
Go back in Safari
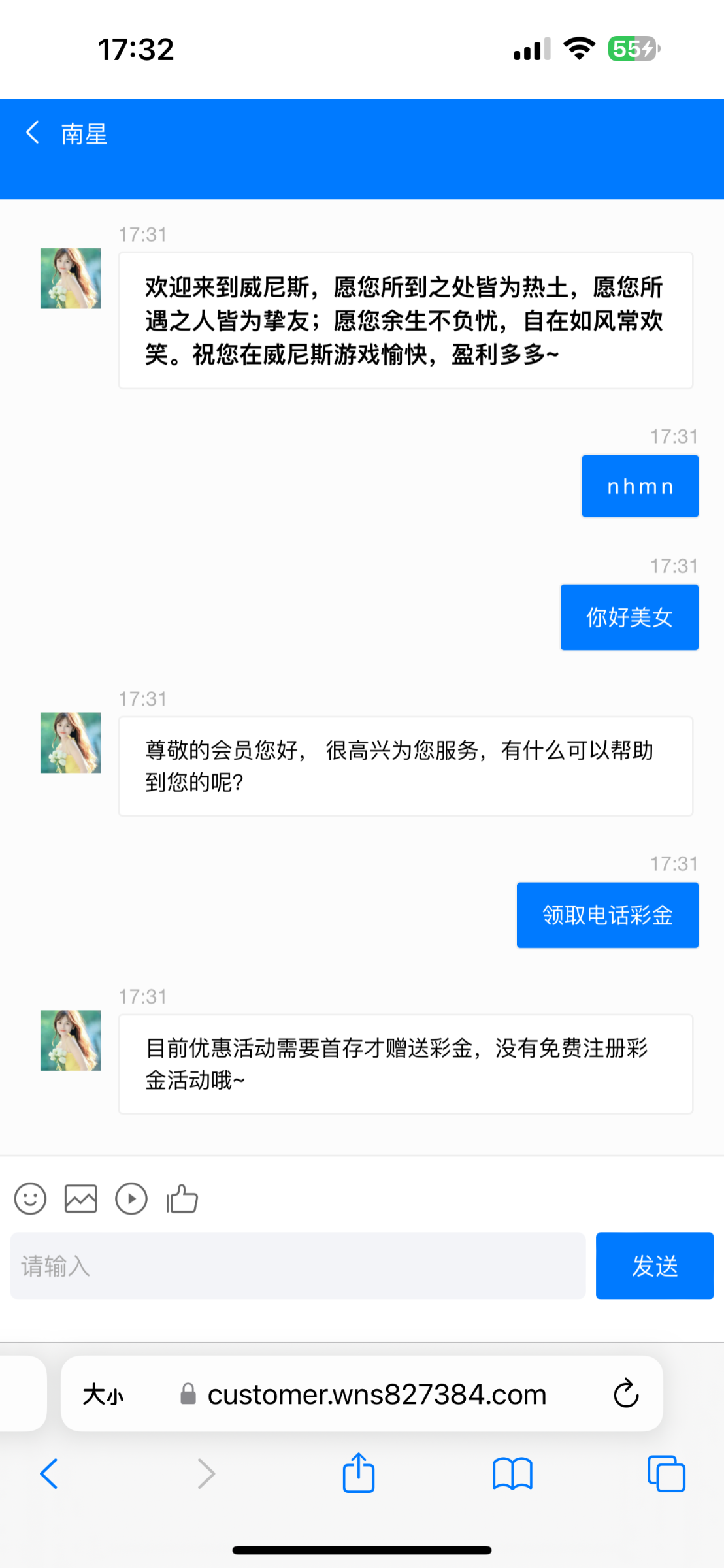(x=49, y=1474)
